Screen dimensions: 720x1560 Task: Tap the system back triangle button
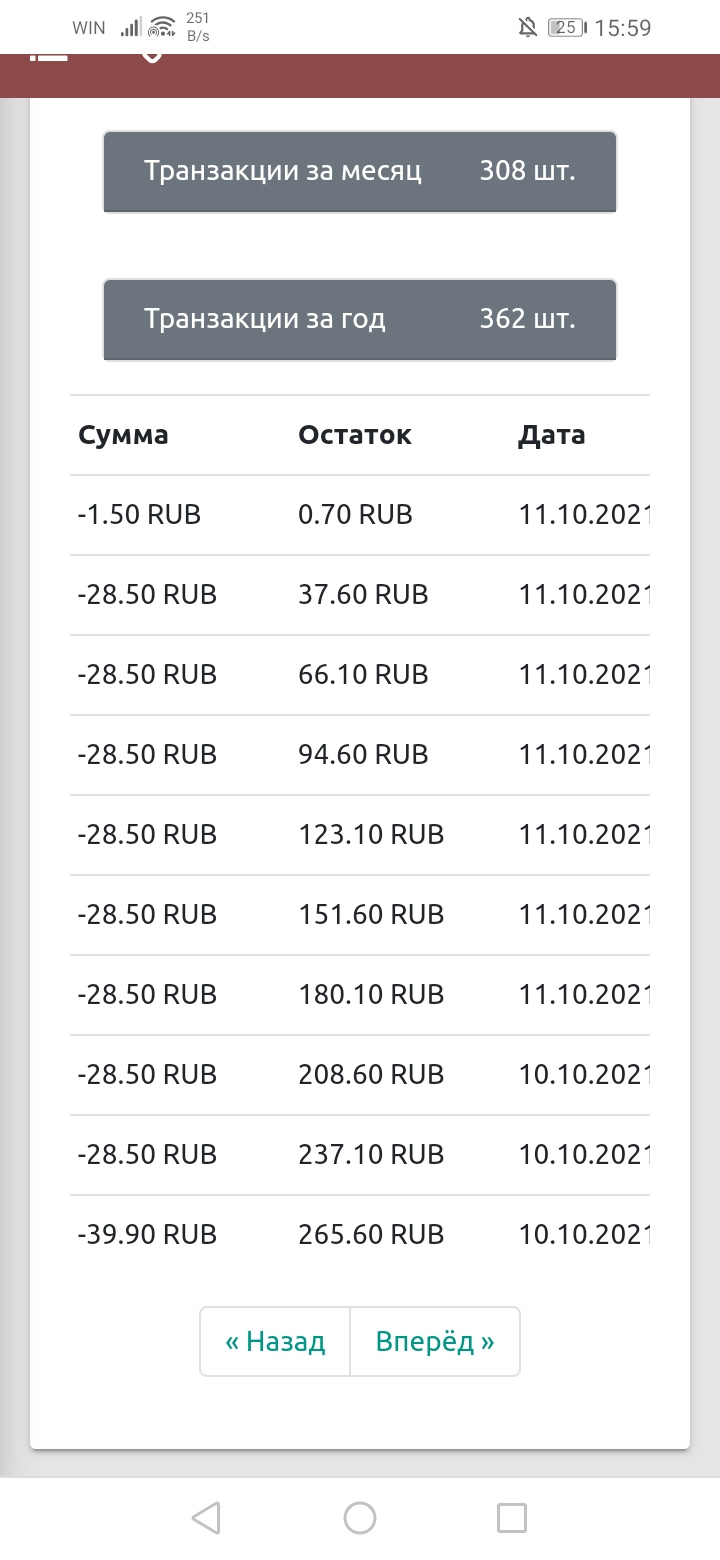pos(206,1518)
